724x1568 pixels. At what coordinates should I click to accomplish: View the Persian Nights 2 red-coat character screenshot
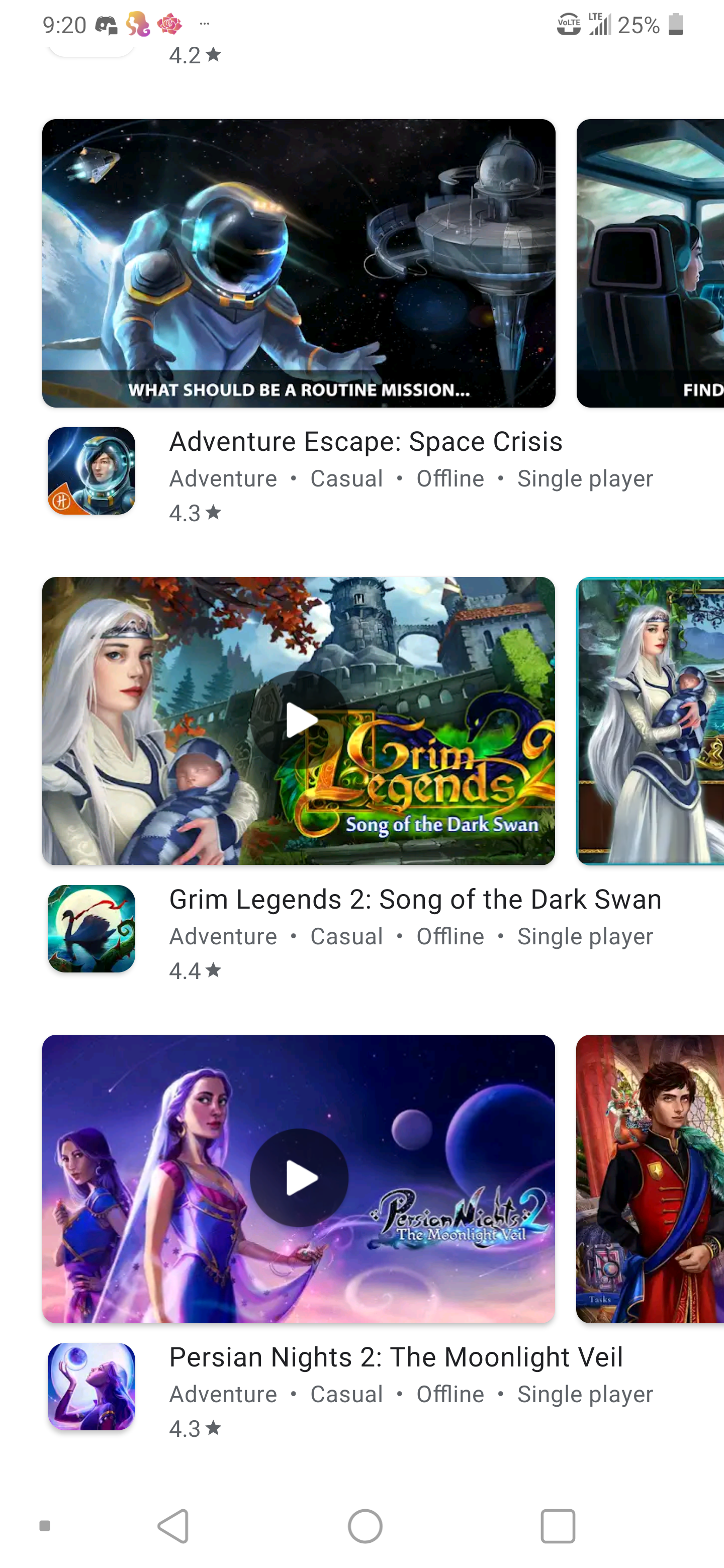650,1179
